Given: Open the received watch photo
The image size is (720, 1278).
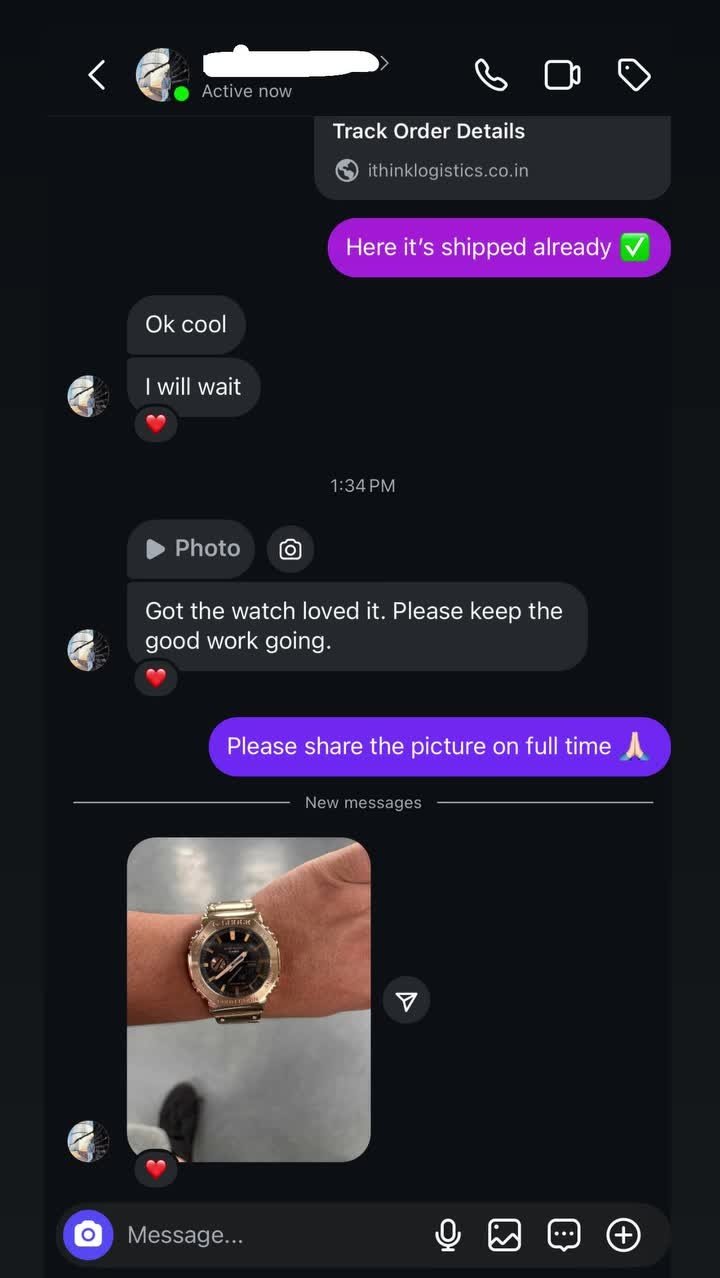Looking at the screenshot, I should [249, 998].
